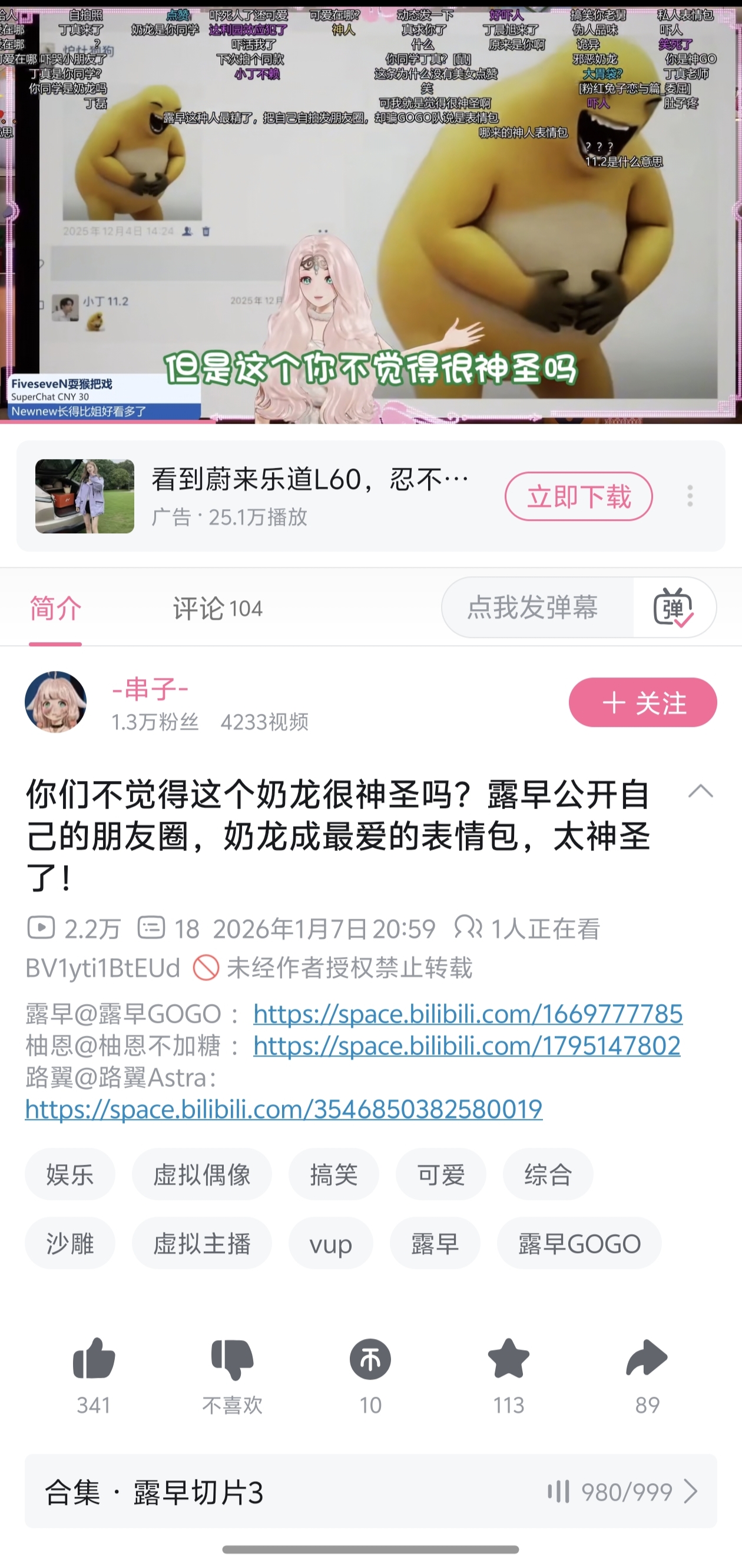The width and height of the screenshot is (742, 1568).
Task: Select the 露早GOGO tag chip
Action: coord(579,1244)
